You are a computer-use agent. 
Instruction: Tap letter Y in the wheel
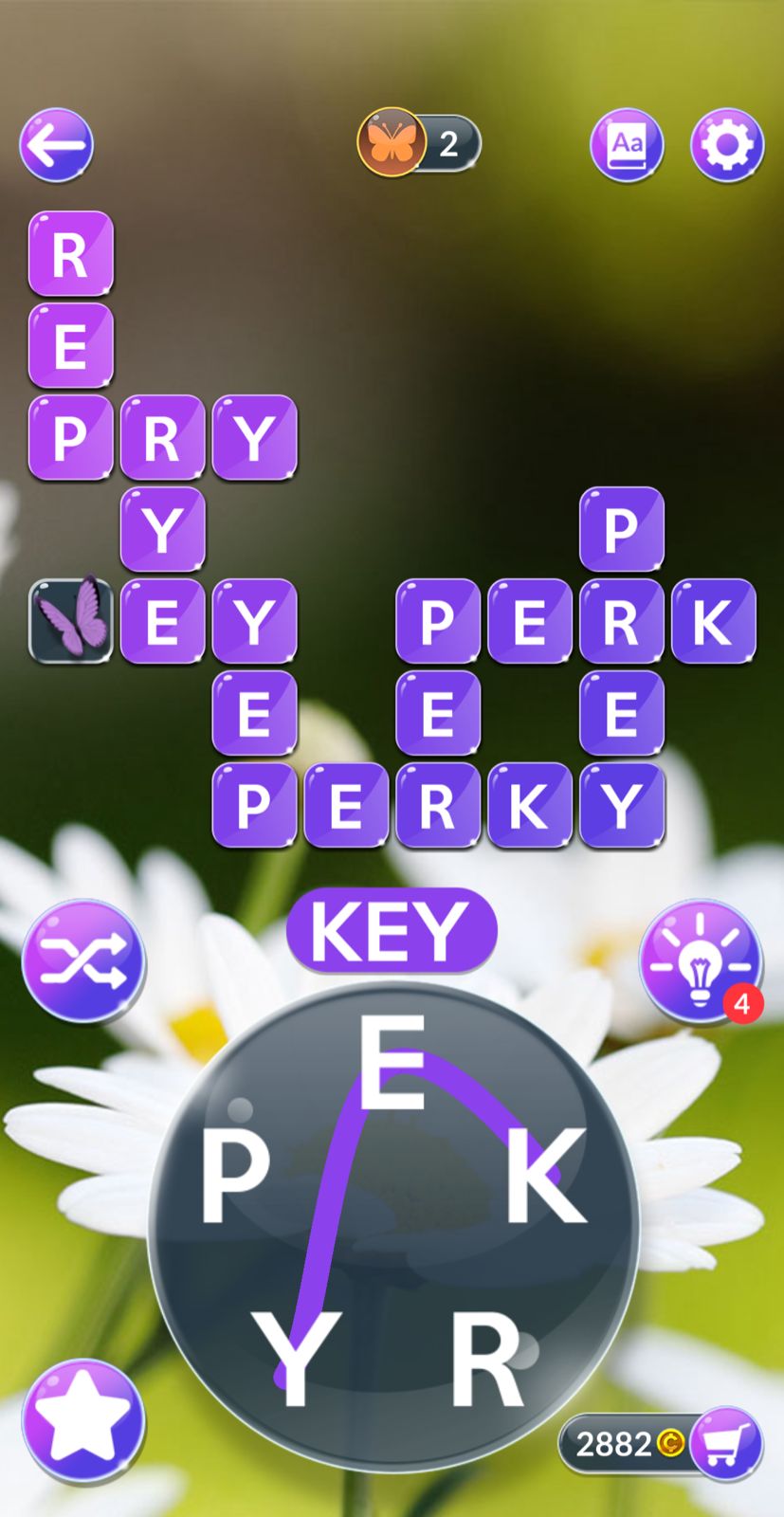pyautogui.click(x=295, y=1361)
